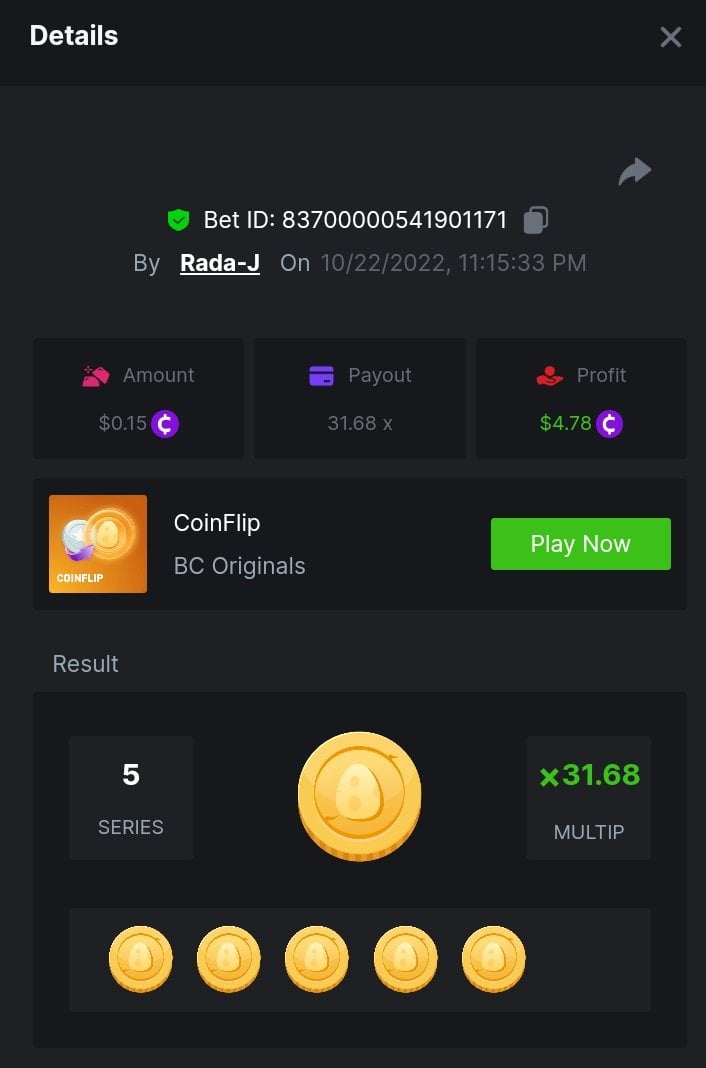Tap Play Now for CoinFlip
Screen dimensions: 706x1068
tap(580, 544)
